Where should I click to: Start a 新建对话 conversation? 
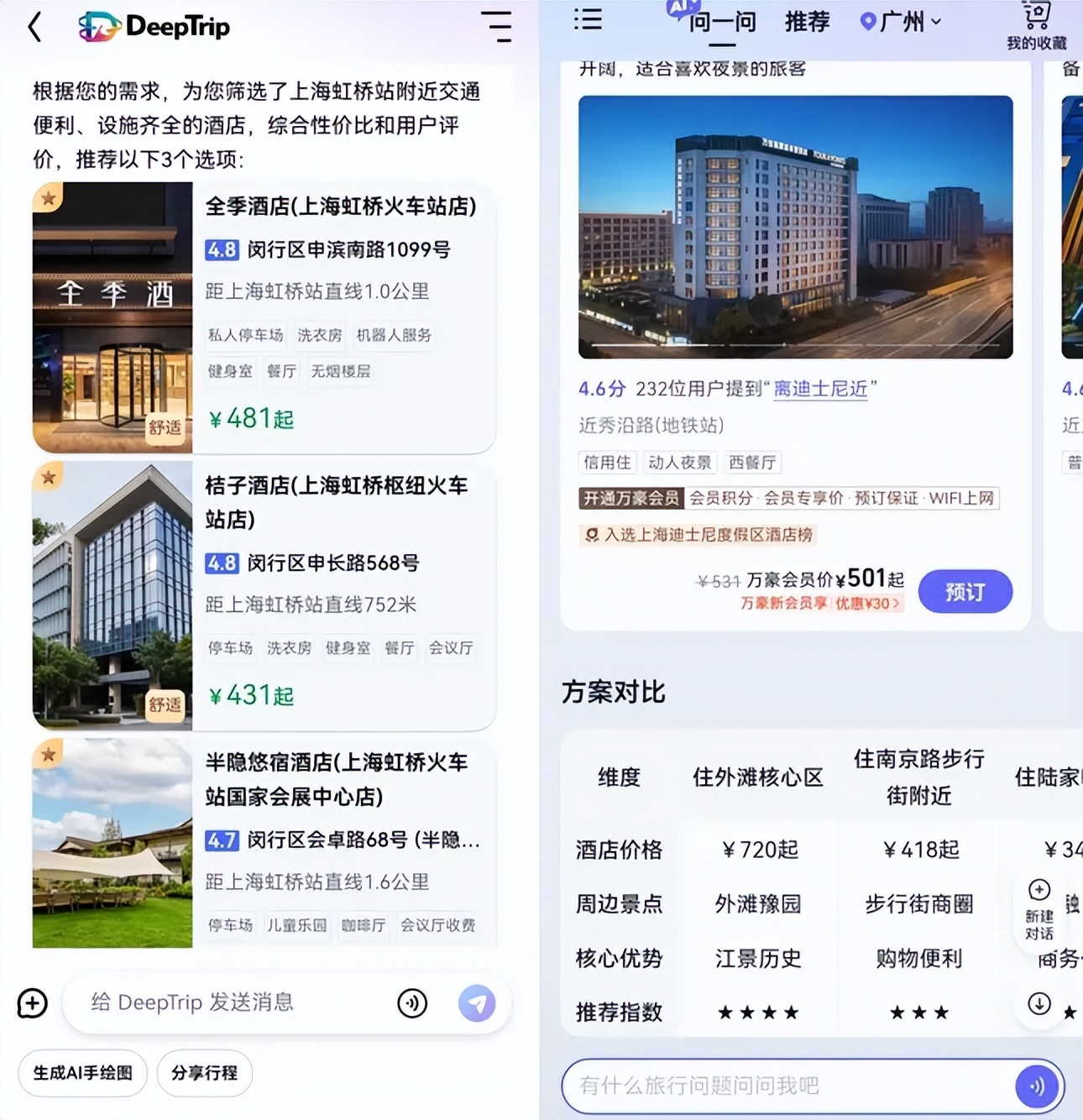coord(1039,910)
